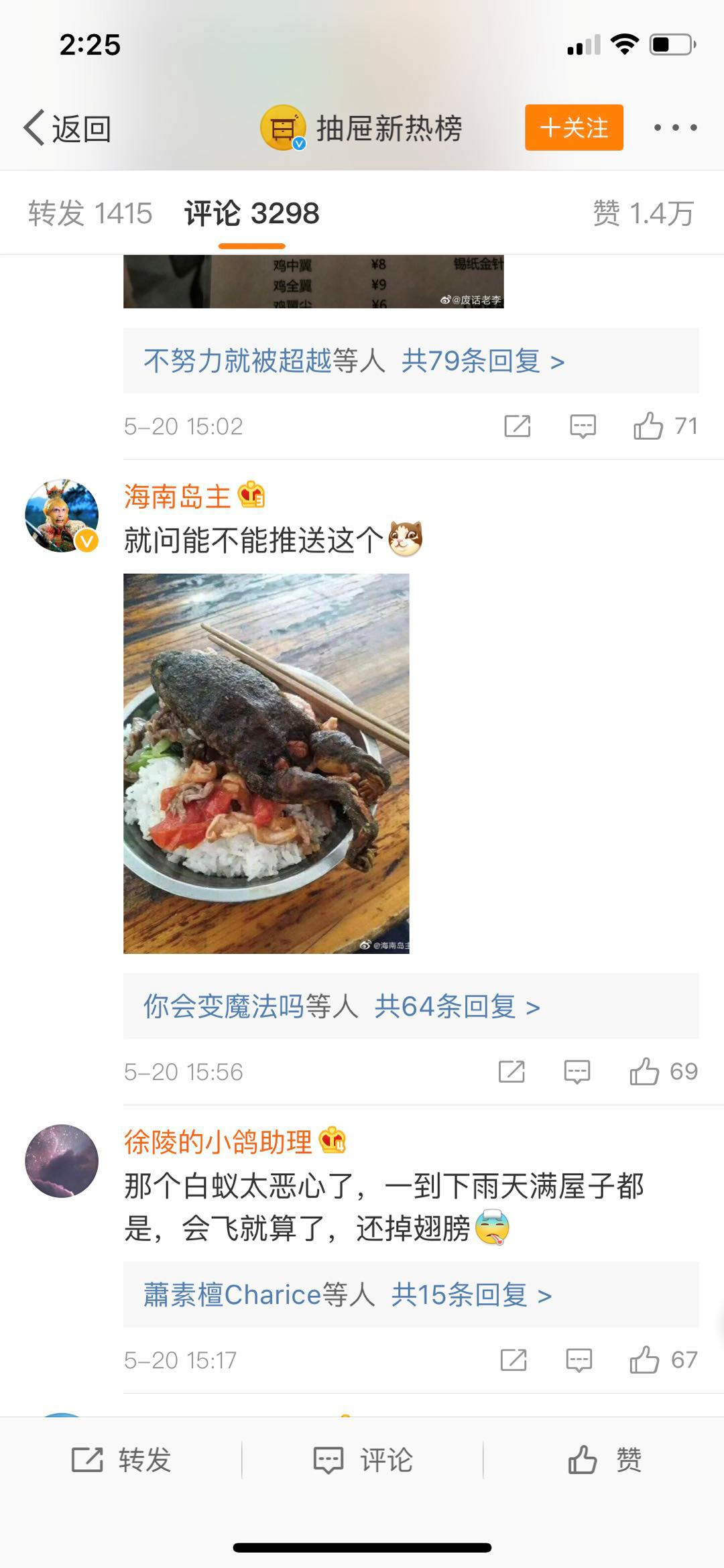Expand the thread with 共79条回复
The width and height of the screenshot is (724, 1568).
pos(411,361)
